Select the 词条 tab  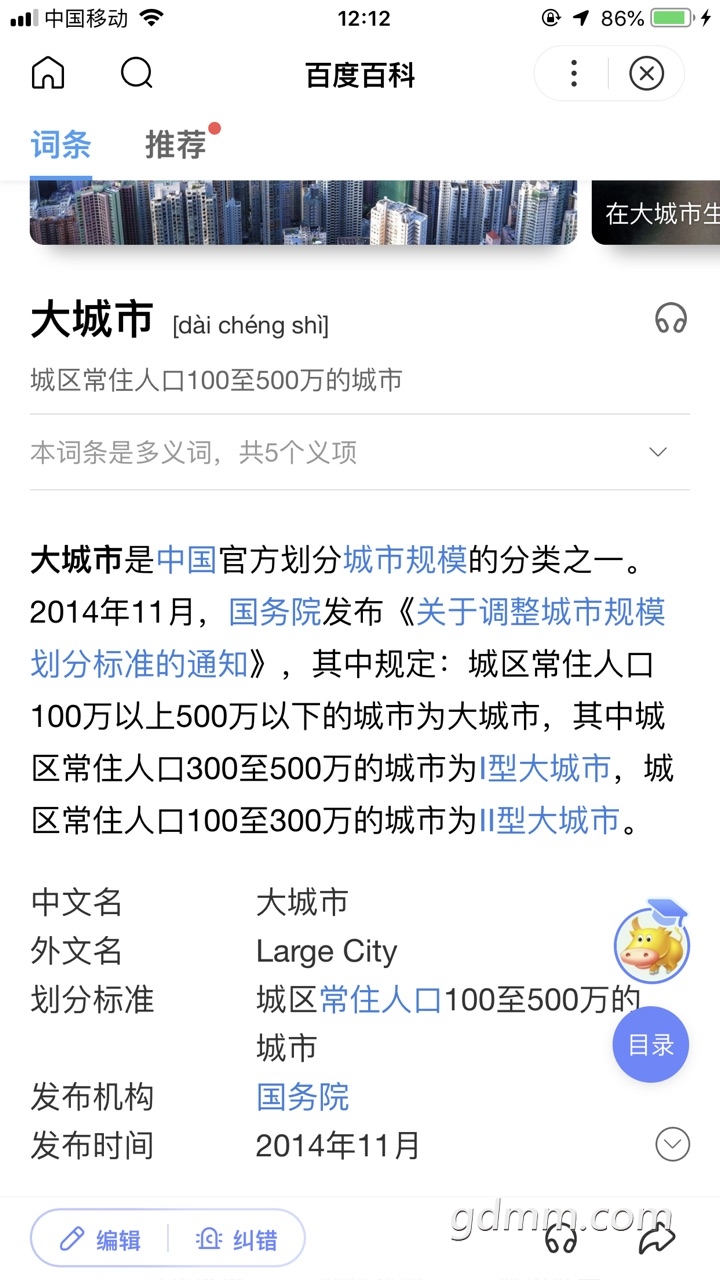(x=61, y=144)
